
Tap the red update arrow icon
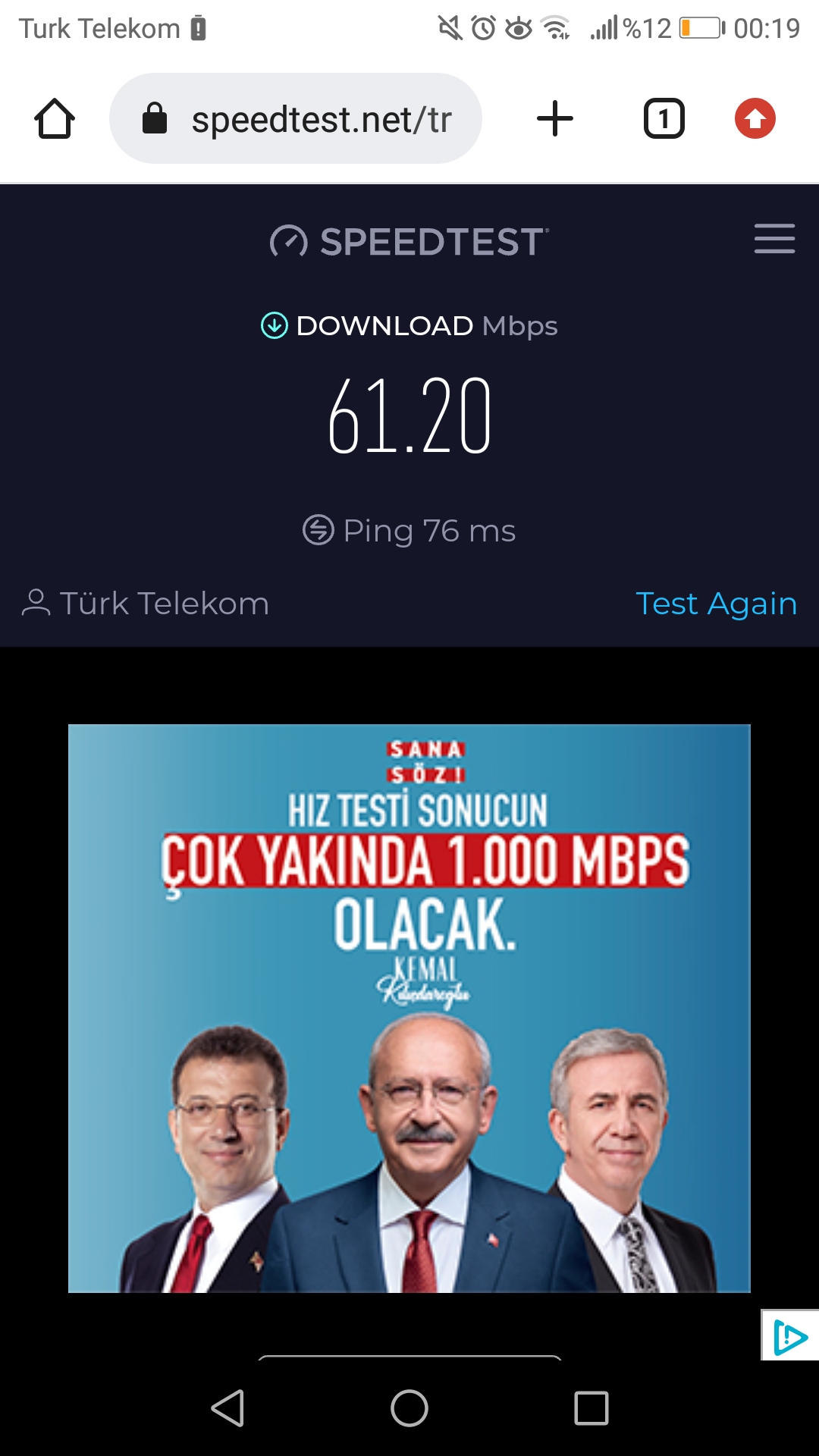click(755, 119)
